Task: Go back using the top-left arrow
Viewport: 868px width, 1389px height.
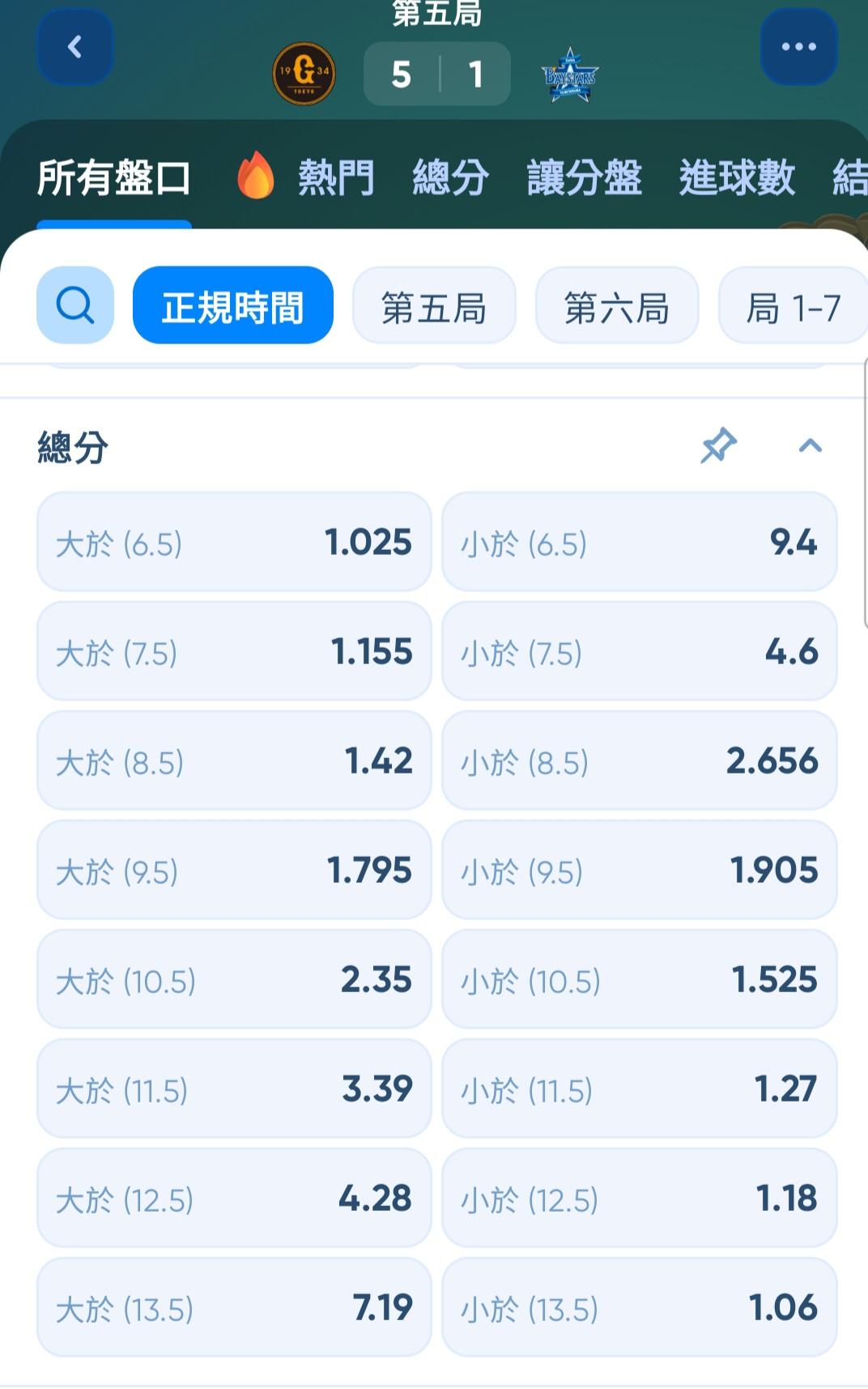Action: pos(75,47)
